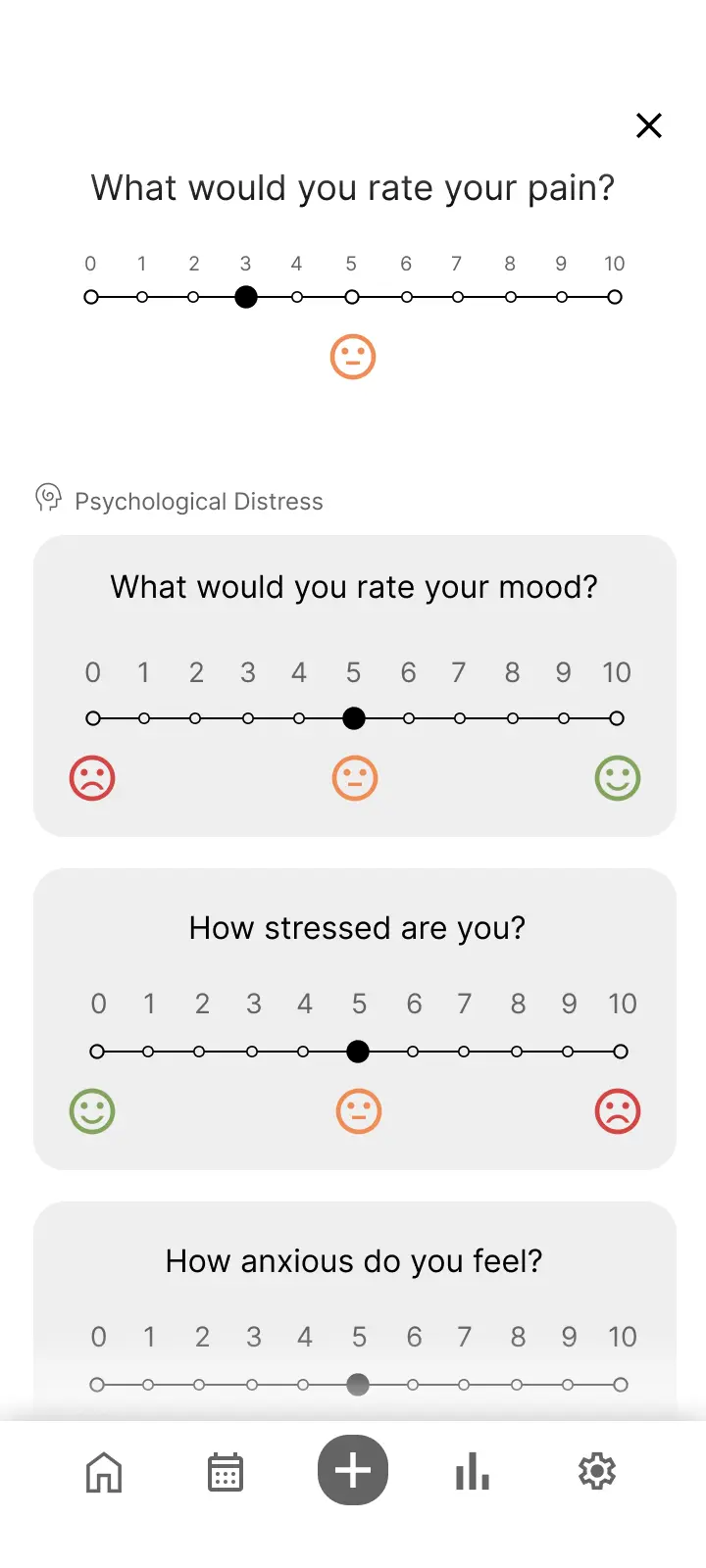This screenshot has width=706, height=1568.
Task: Set stress level to 3
Action: pos(252,1052)
